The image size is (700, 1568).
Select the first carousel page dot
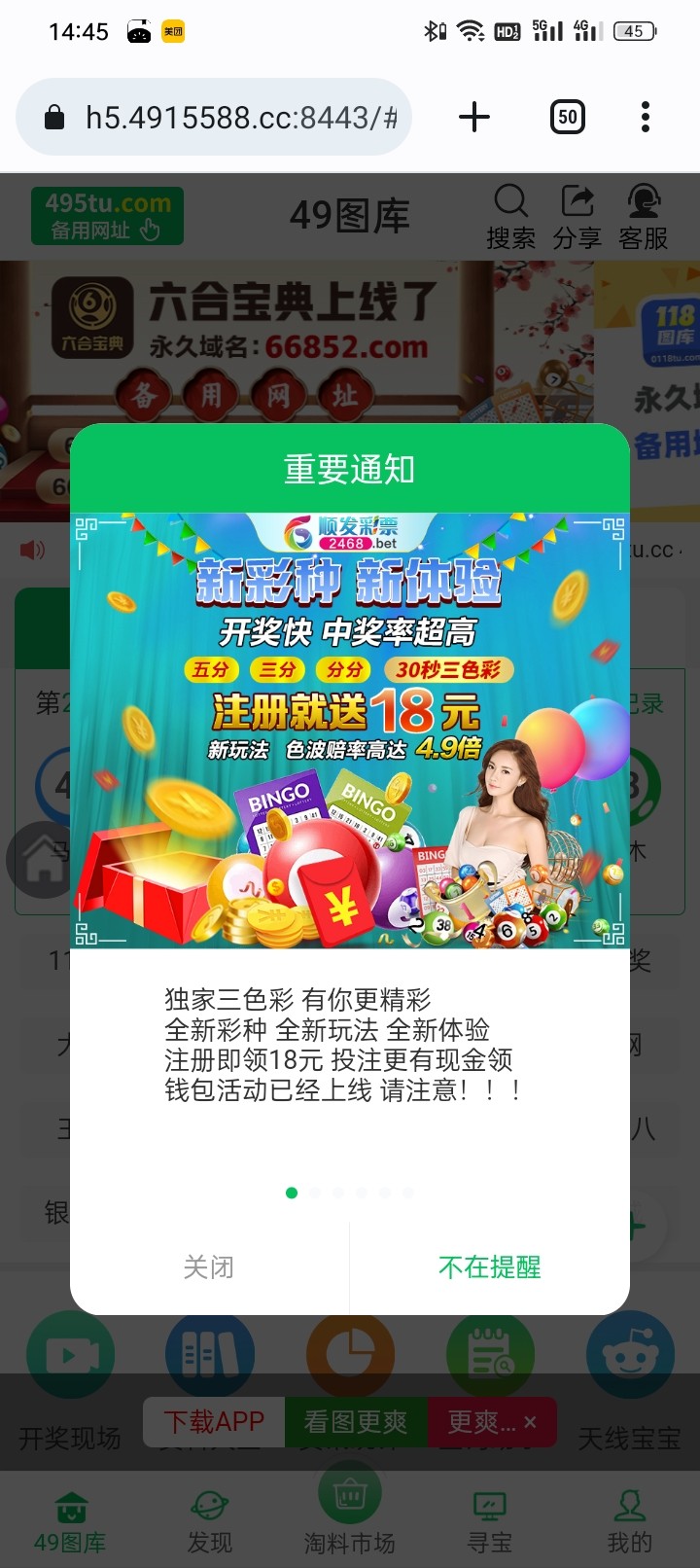292,1193
